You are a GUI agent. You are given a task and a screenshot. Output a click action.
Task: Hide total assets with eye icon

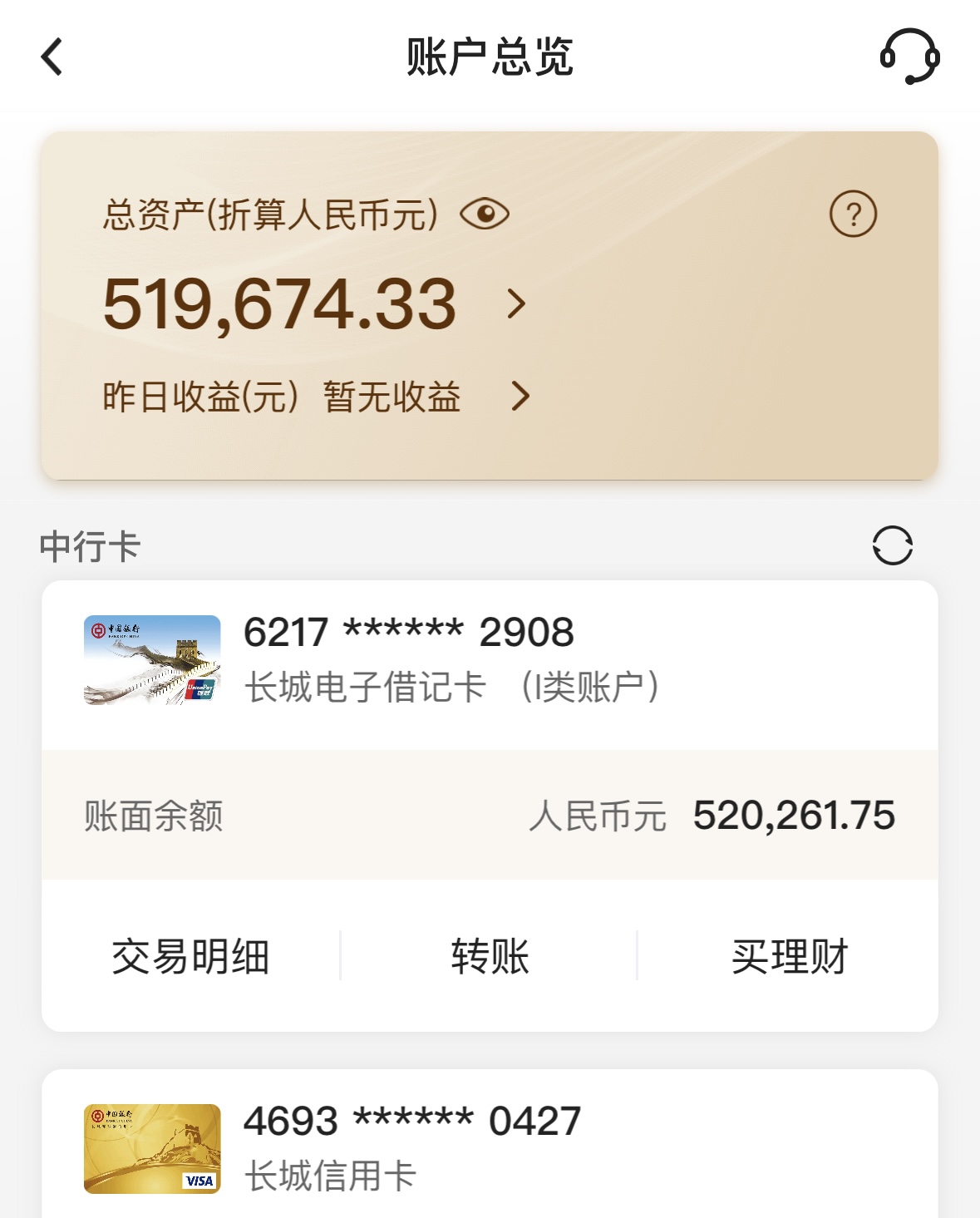485,215
